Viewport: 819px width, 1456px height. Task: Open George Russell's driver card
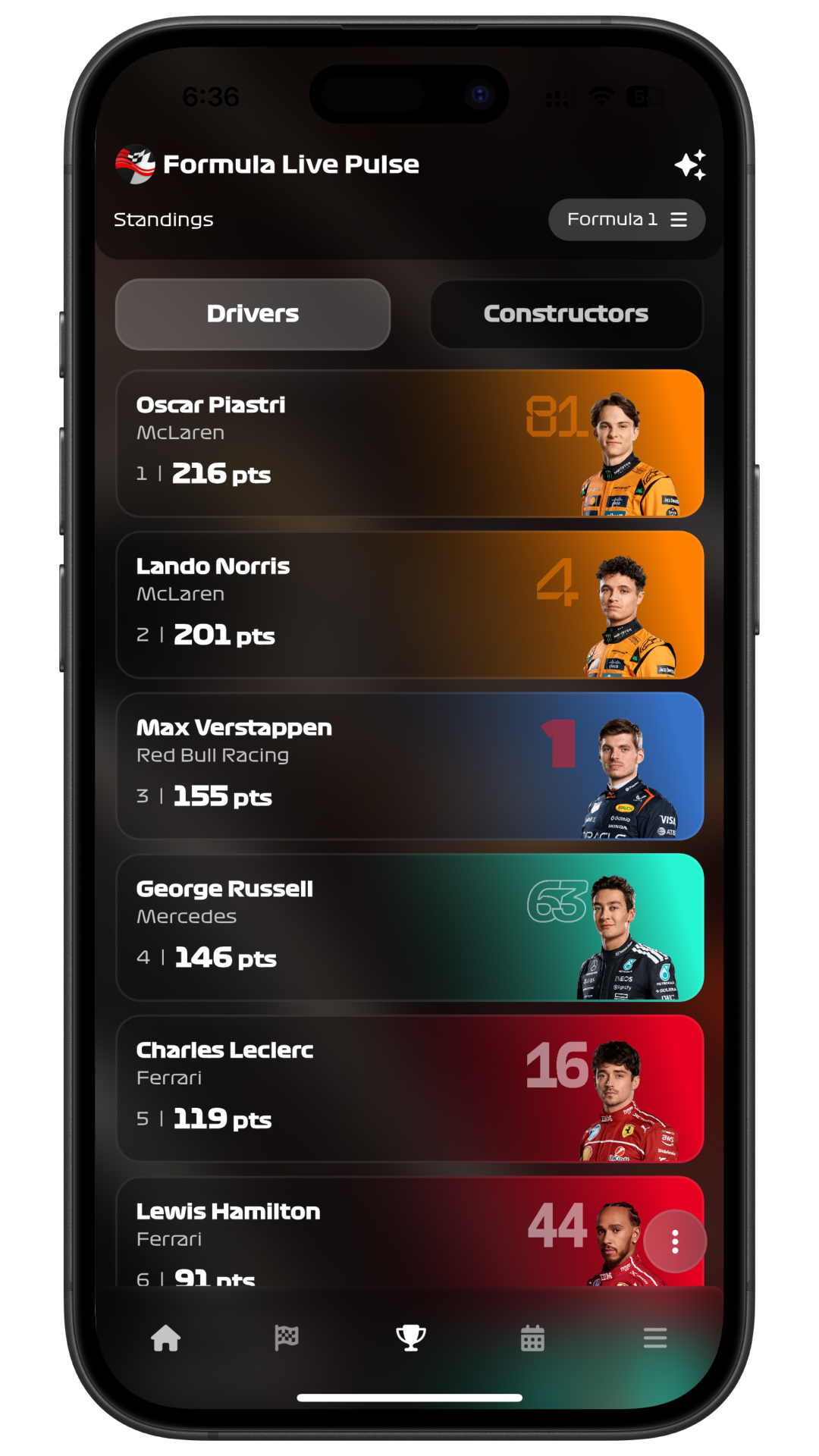tap(409, 927)
